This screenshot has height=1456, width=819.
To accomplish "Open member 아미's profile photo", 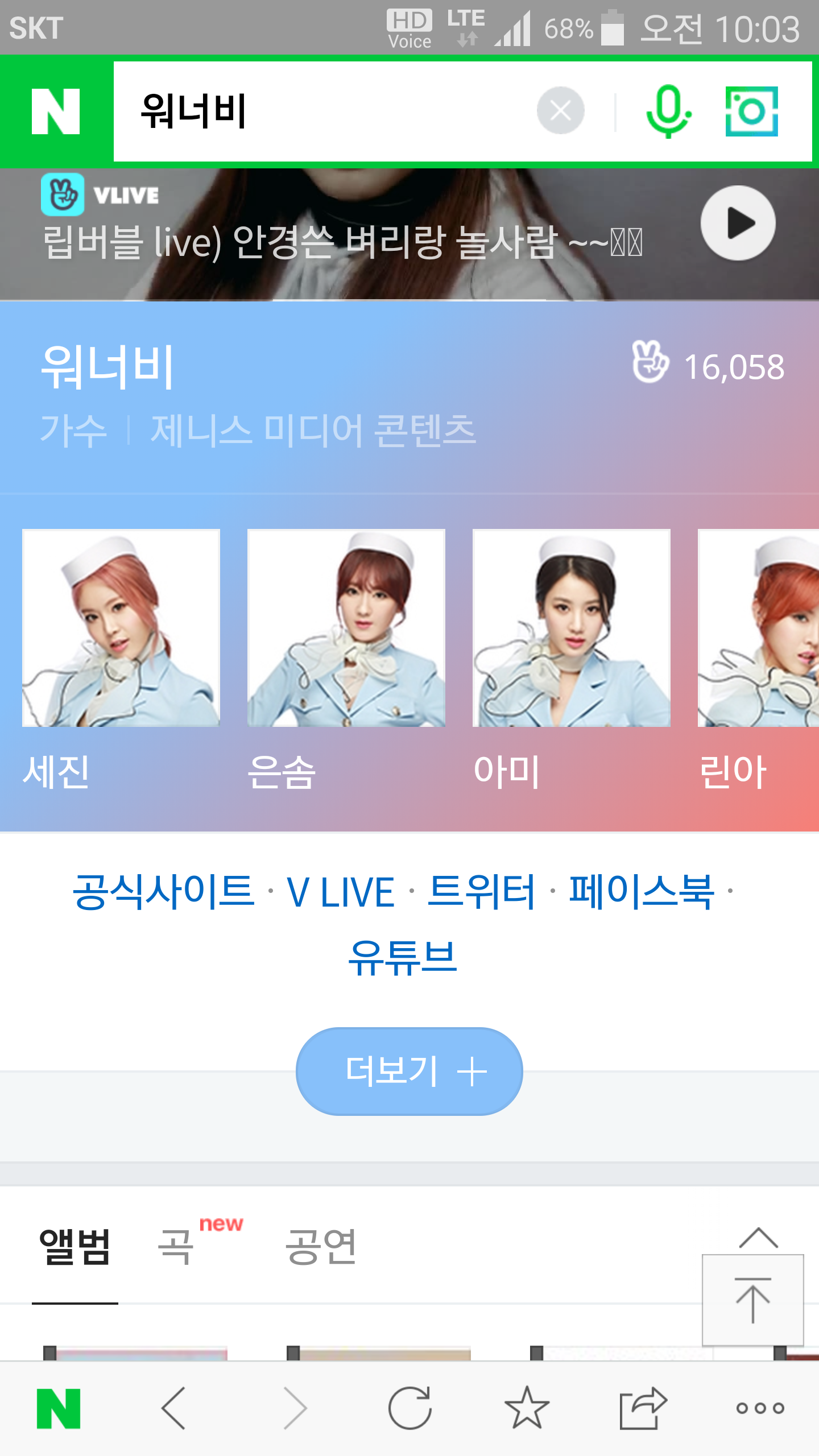I will 572,628.
